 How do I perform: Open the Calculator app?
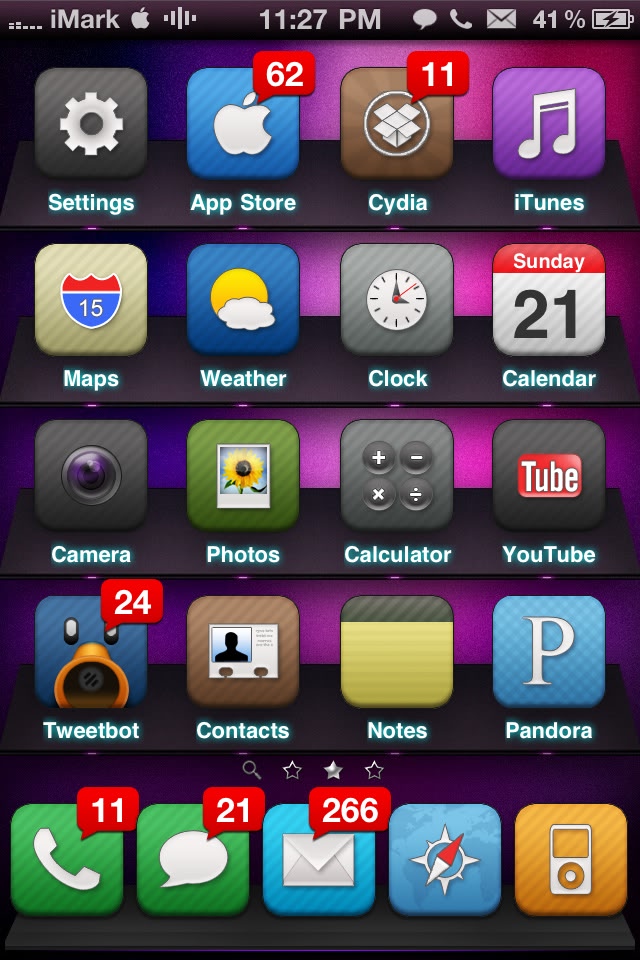click(397, 476)
